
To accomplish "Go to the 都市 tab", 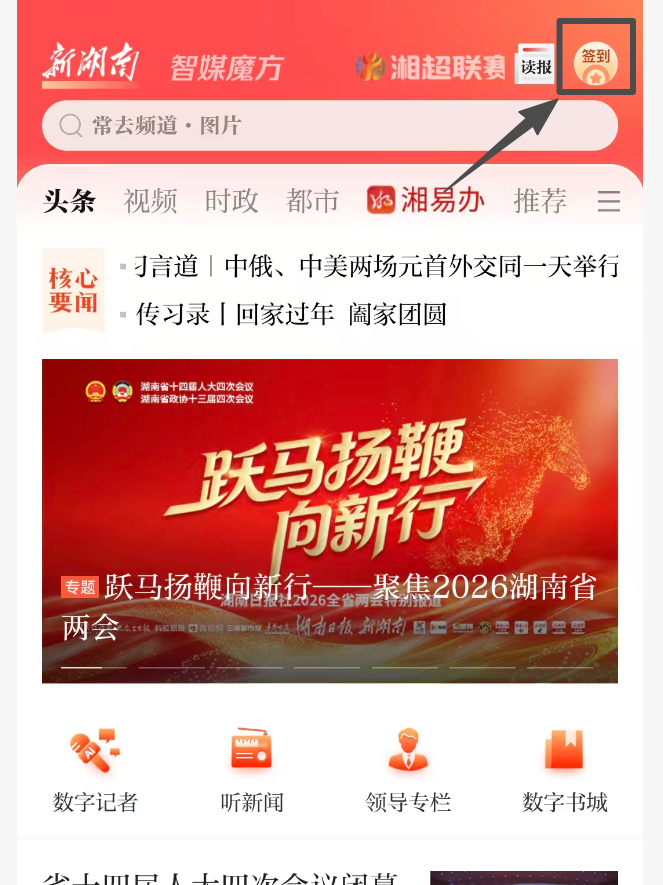I will (313, 201).
